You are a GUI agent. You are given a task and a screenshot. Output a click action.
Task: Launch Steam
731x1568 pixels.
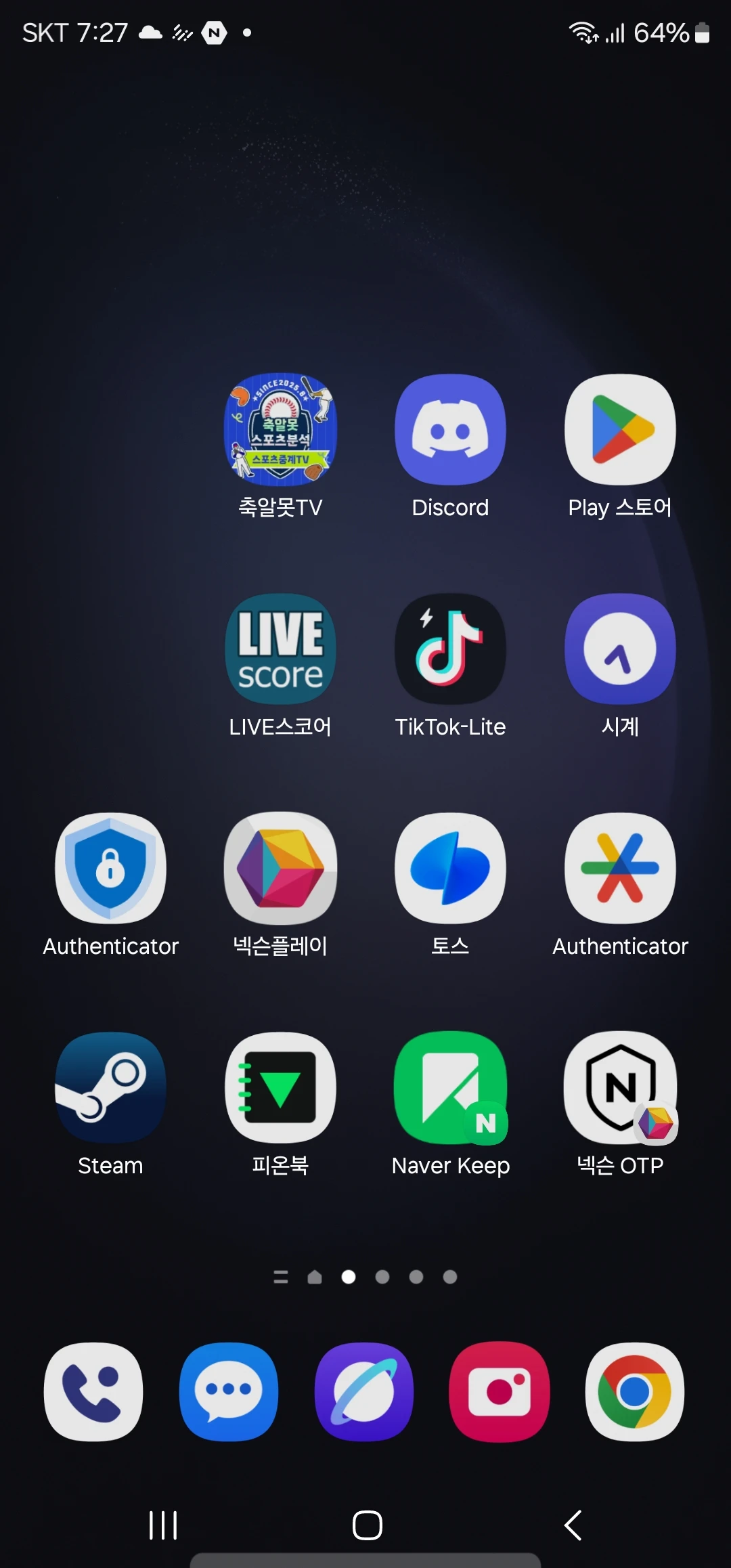click(110, 1088)
